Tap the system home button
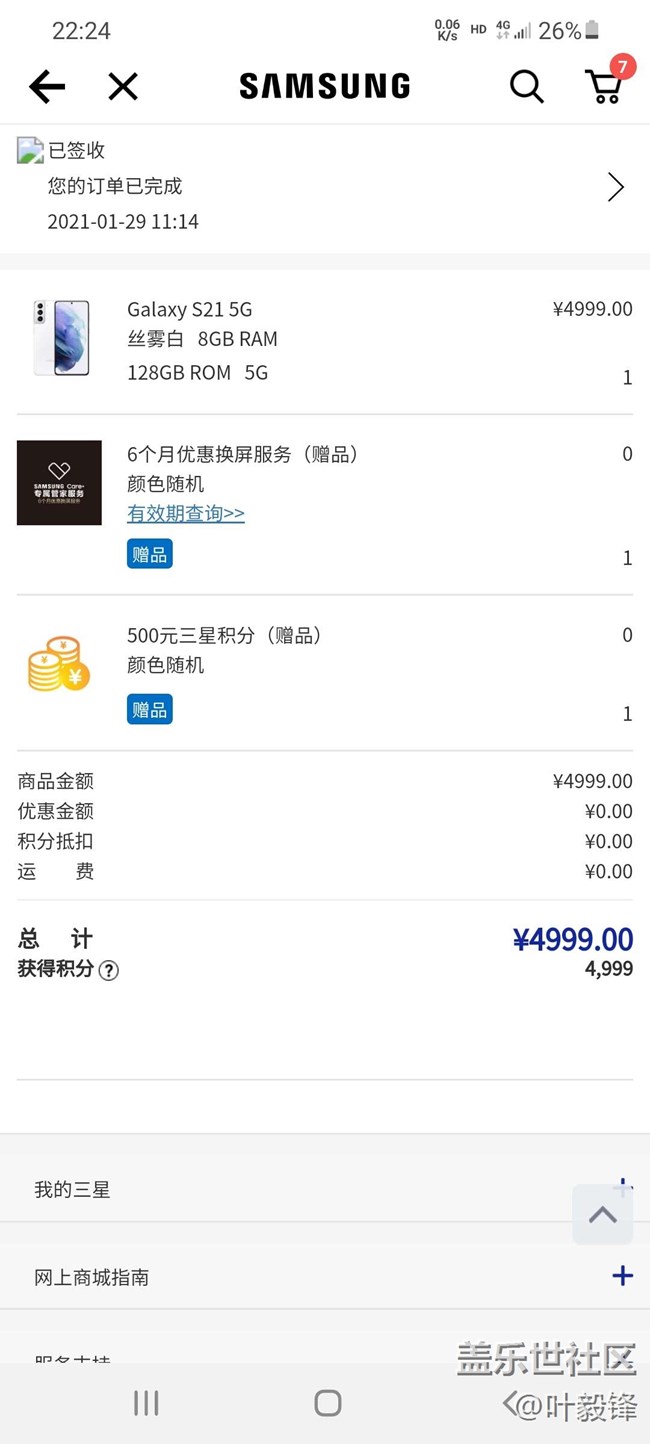This screenshot has height=1444, width=650. (327, 1403)
